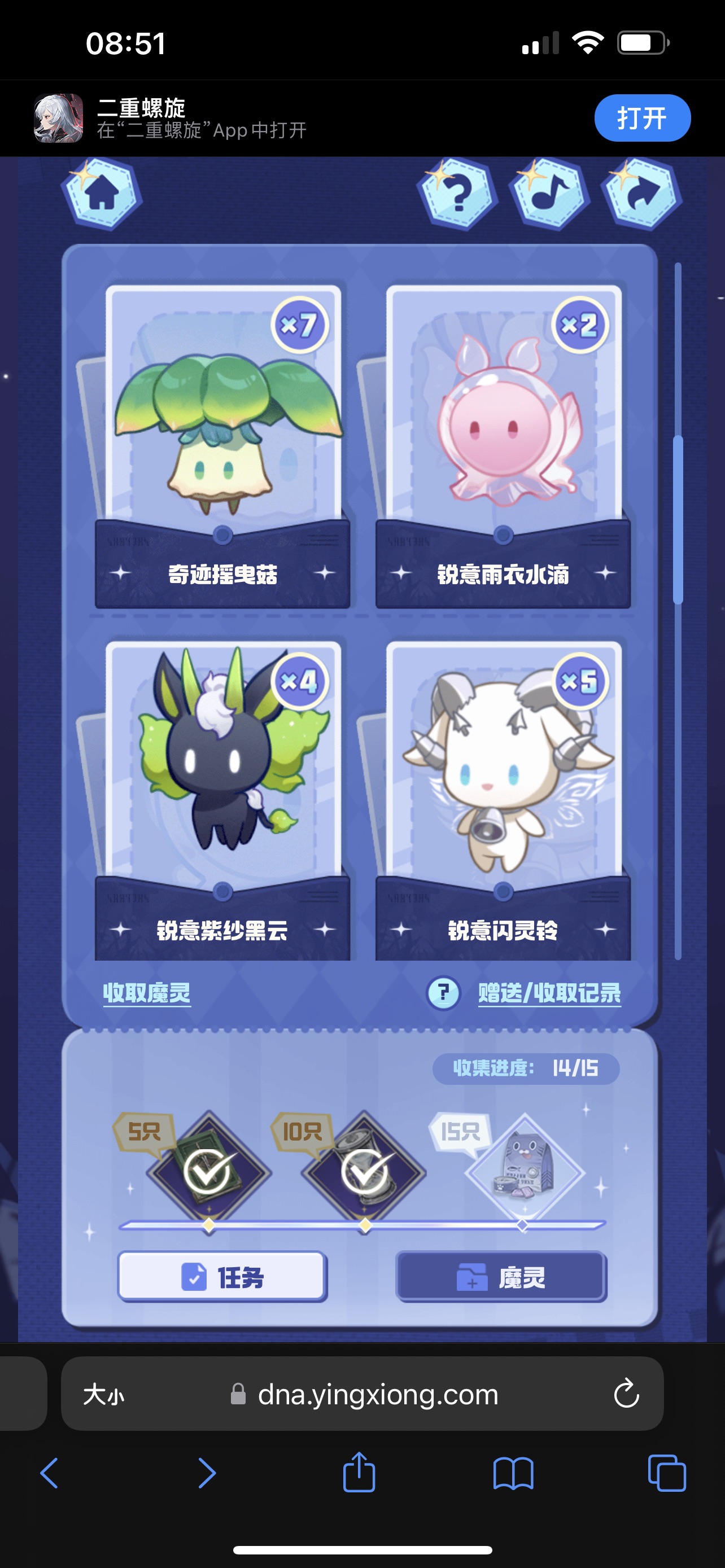Reload the page in Safari
The width and height of the screenshot is (725, 1568).
pyautogui.click(x=626, y=1394)
